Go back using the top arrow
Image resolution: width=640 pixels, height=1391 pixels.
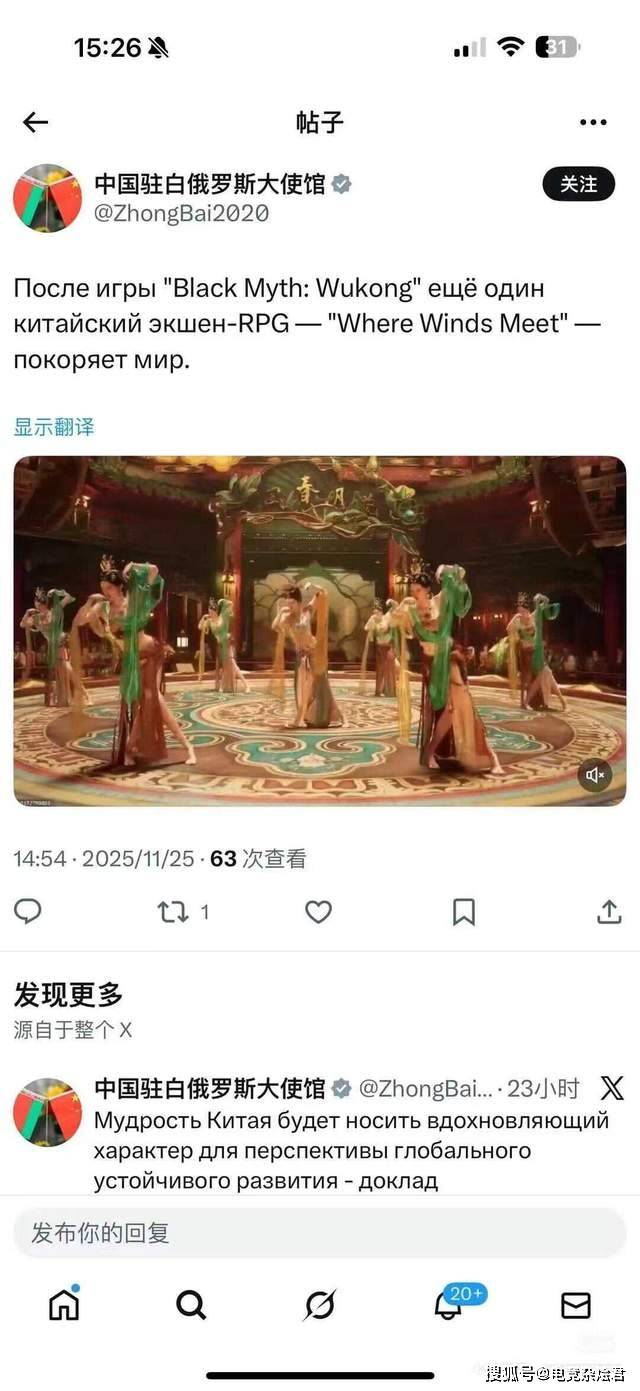click(35, 122)
